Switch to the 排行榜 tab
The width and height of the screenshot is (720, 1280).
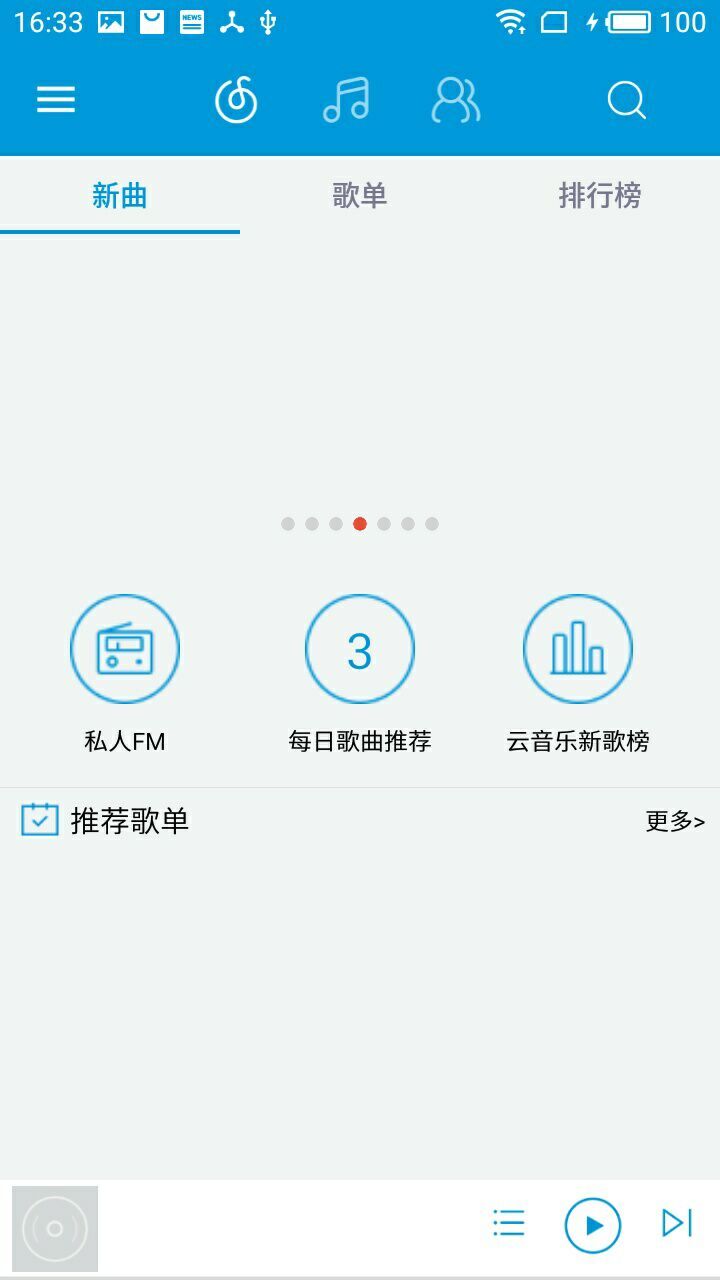[x=600, y=195]
